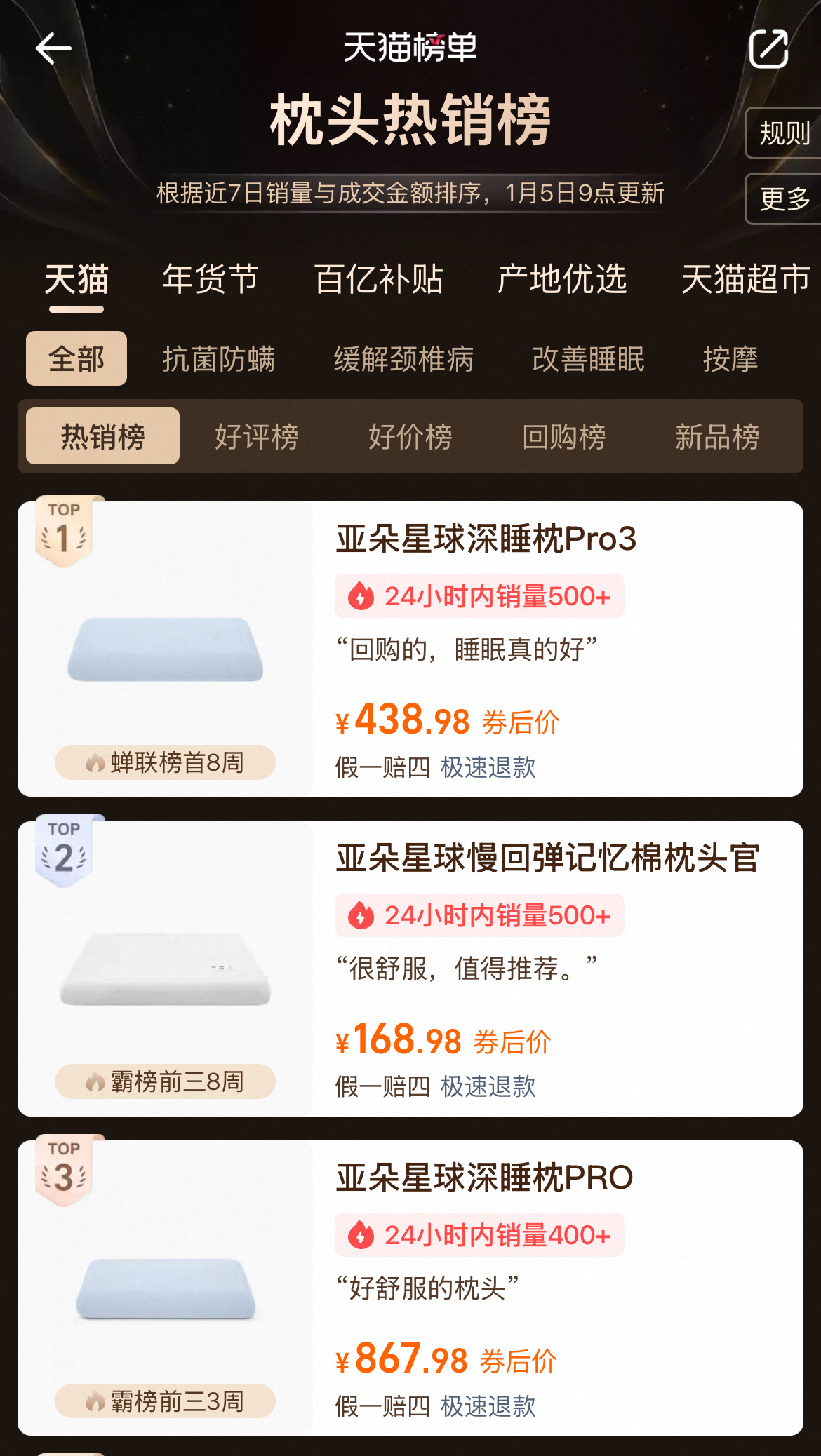Open the 规则 rules button

(784, 133)
